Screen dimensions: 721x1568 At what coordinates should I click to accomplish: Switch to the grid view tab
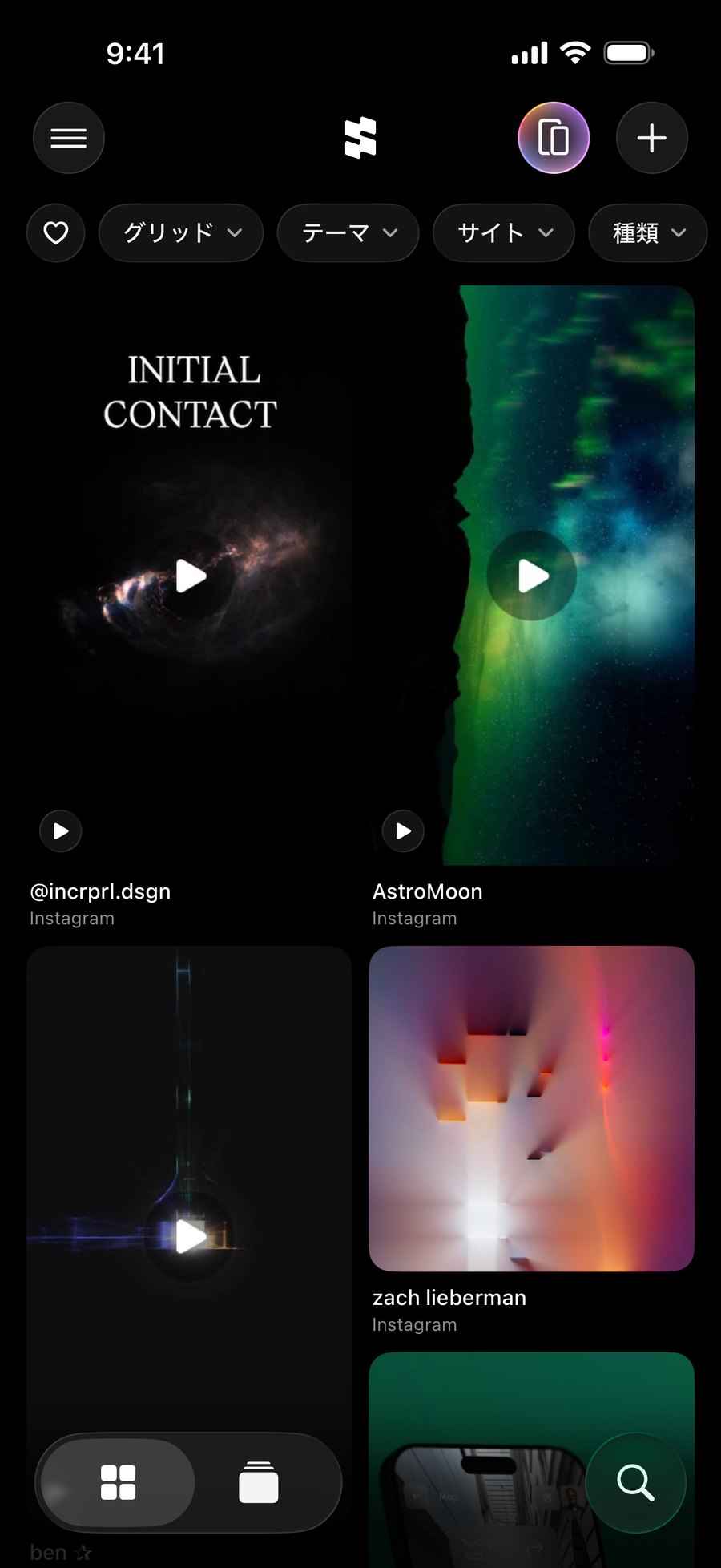click(x=118, y=1482)
